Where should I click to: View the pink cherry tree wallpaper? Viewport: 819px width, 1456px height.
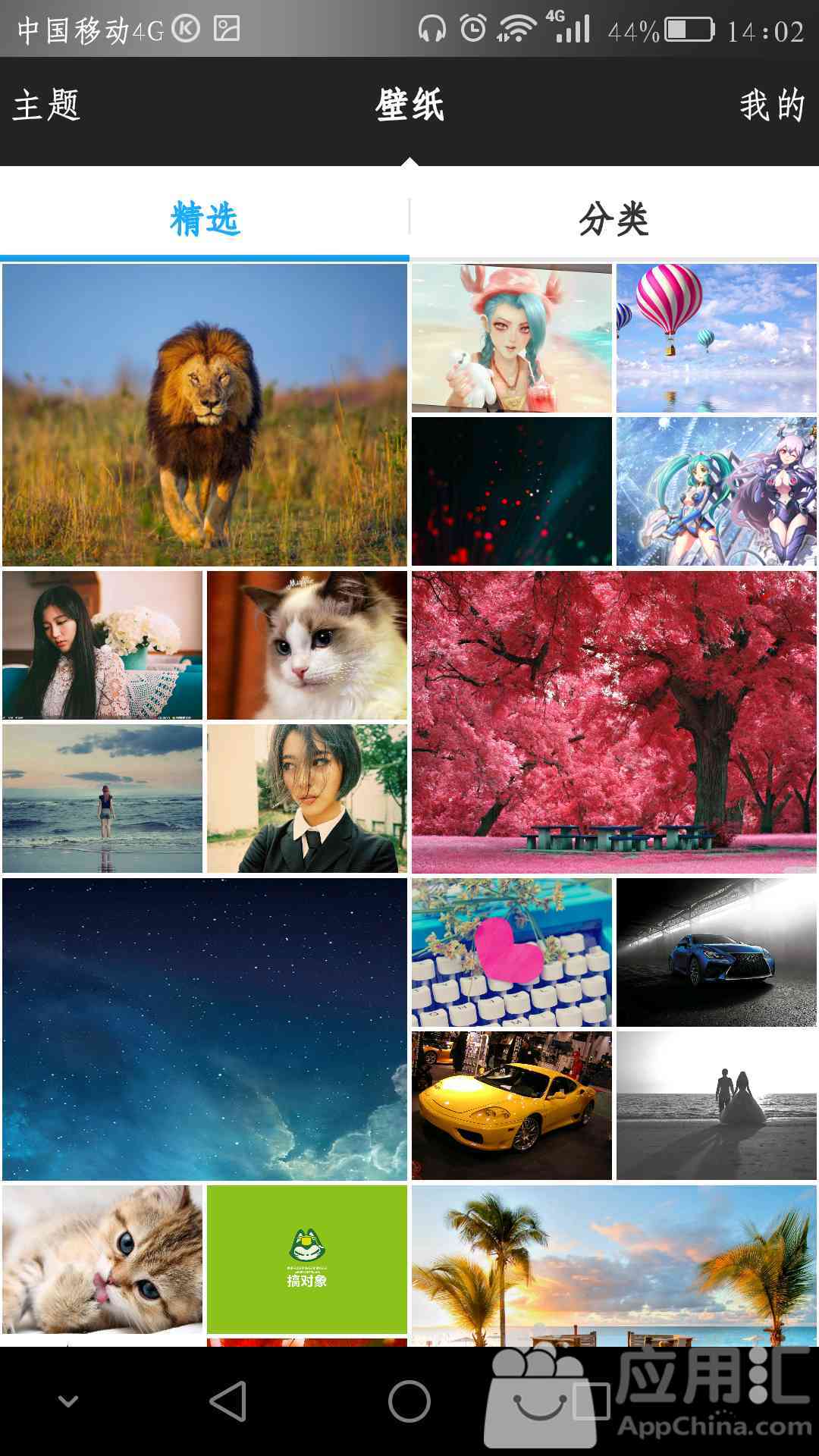(x=613, y=721)
